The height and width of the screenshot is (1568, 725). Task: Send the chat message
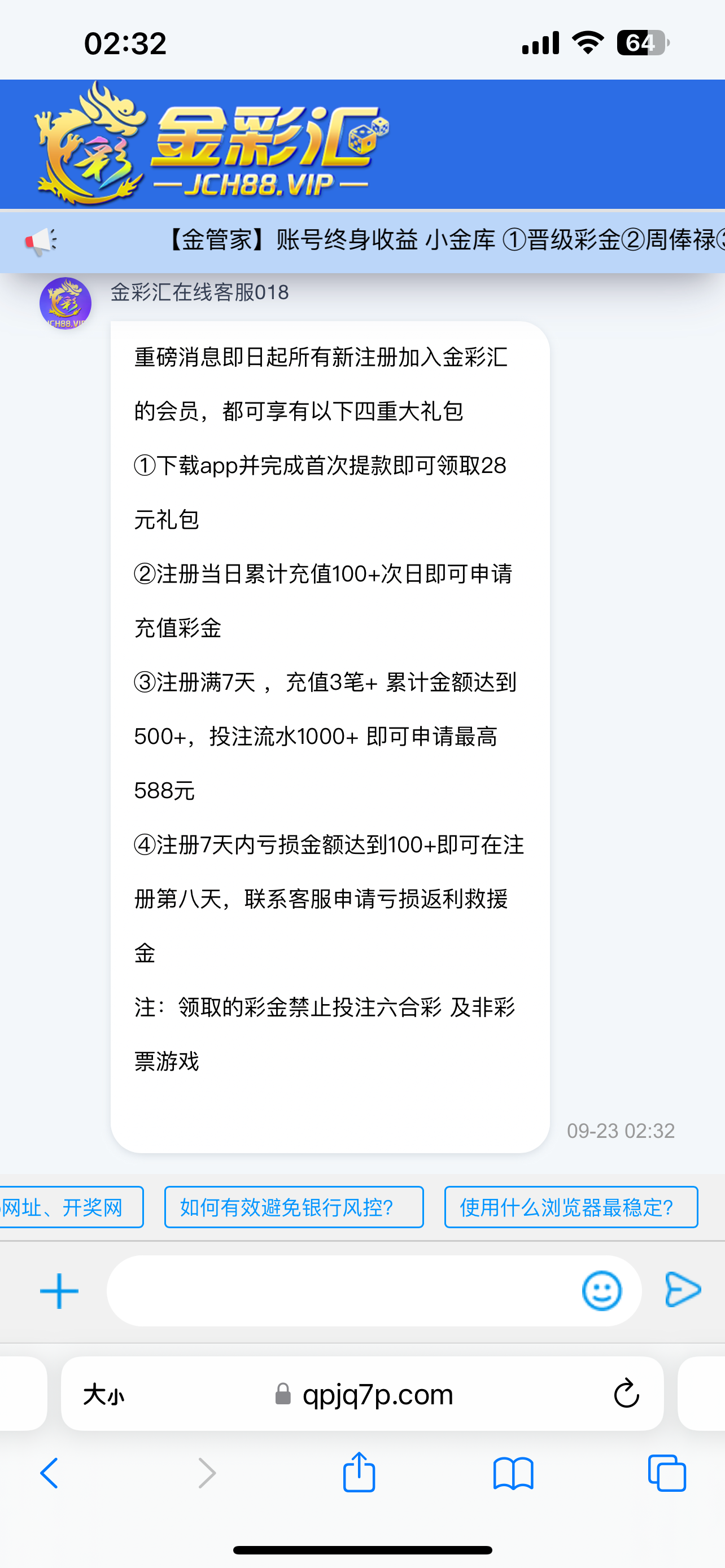click(x=683, y=1289)
